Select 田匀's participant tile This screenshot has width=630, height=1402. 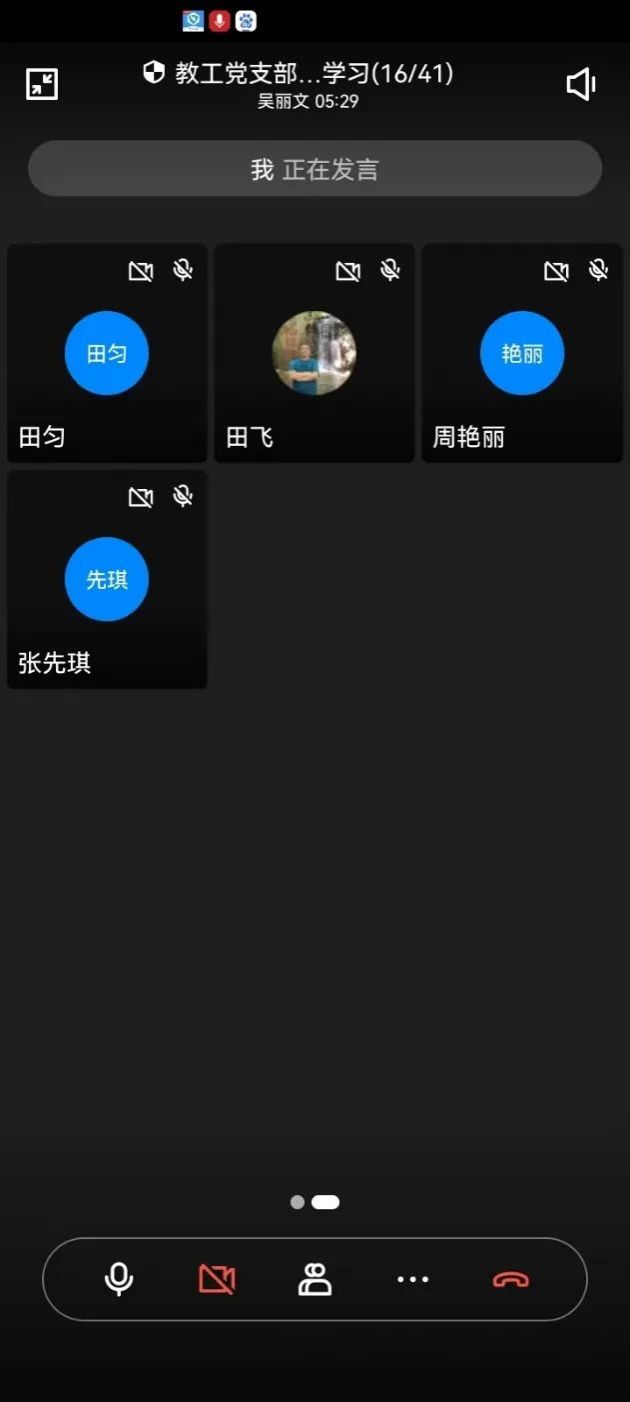tap(107, 354)
